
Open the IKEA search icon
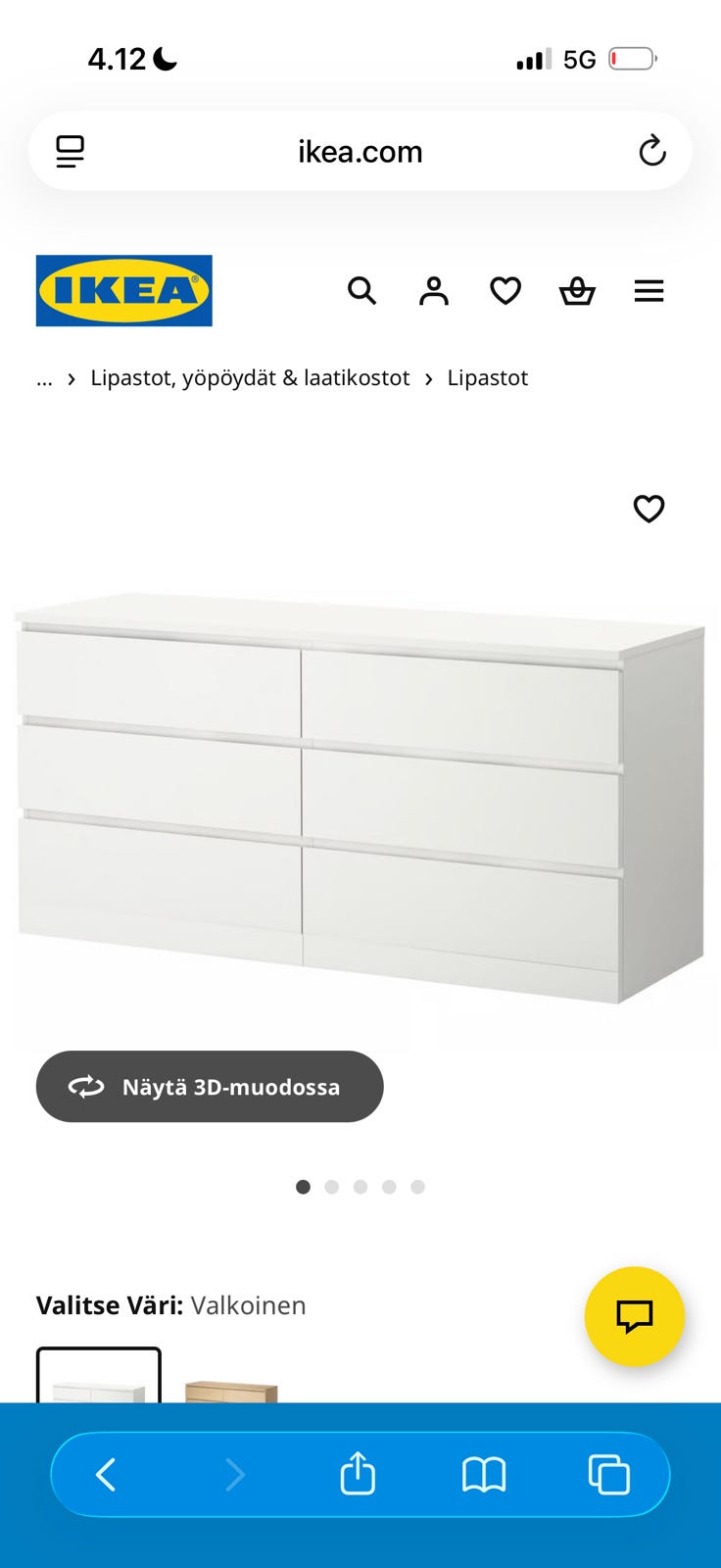pyautogui.click(x=361, y=291)
